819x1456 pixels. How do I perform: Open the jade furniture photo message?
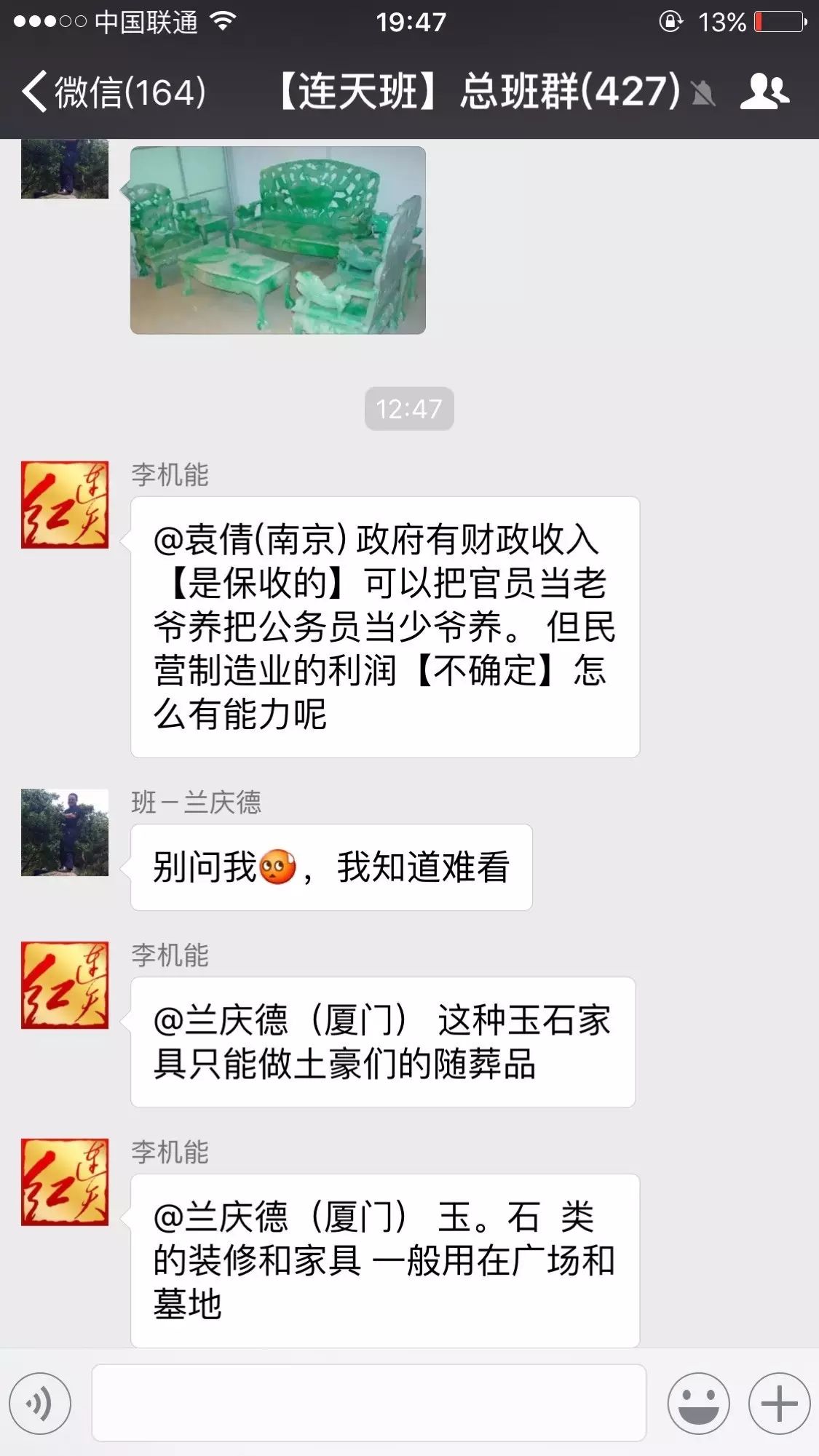point(277,240)
